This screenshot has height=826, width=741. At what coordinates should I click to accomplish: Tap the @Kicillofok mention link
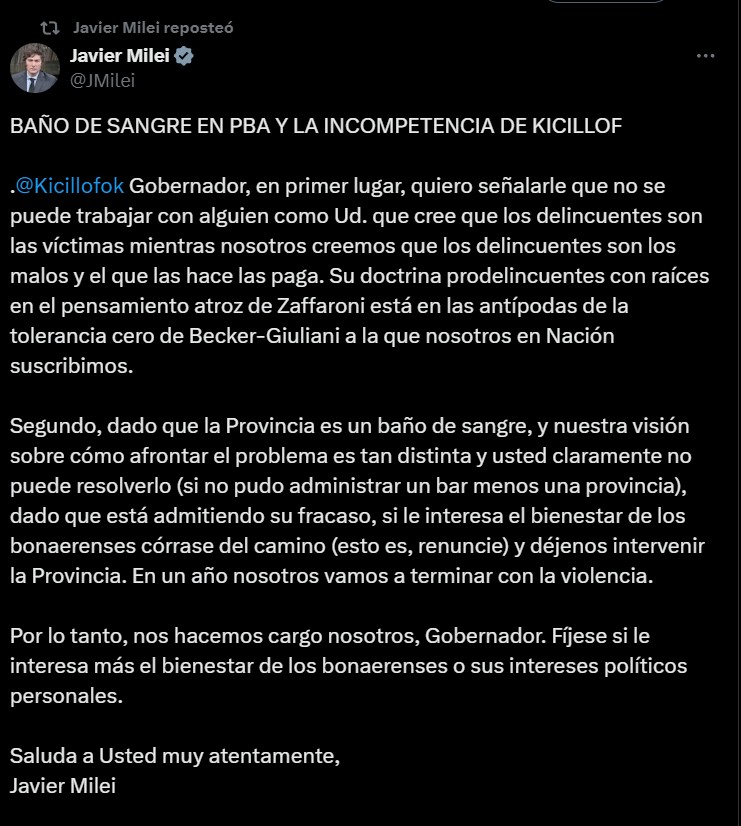tap(71, 185)
